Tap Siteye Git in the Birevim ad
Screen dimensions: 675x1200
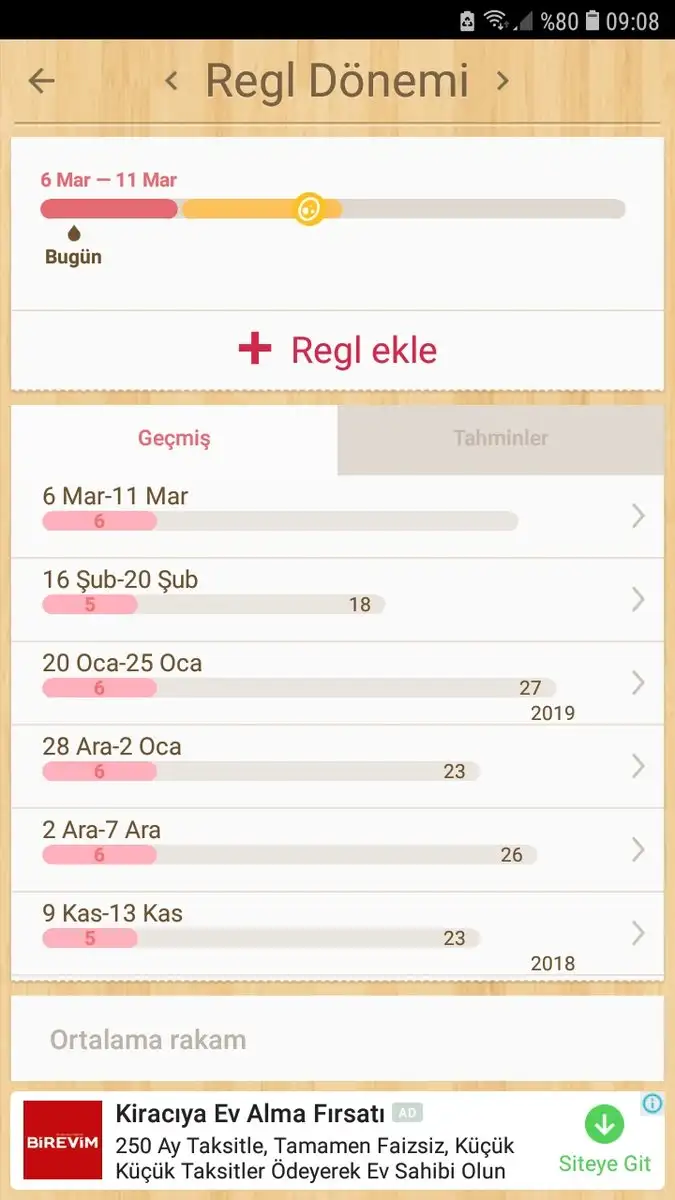point(604,1142)
